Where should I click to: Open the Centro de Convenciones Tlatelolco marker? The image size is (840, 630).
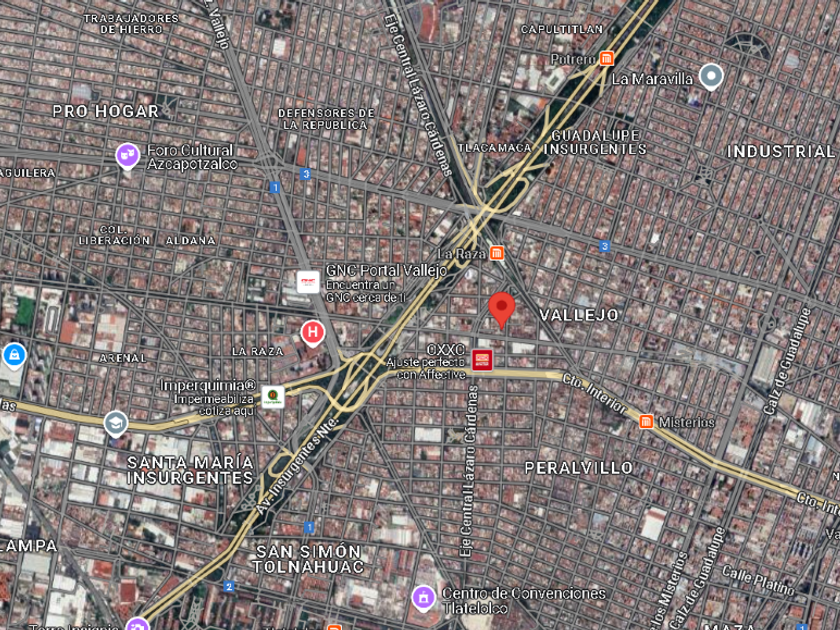pyautogui.click(x=423, y=598)
